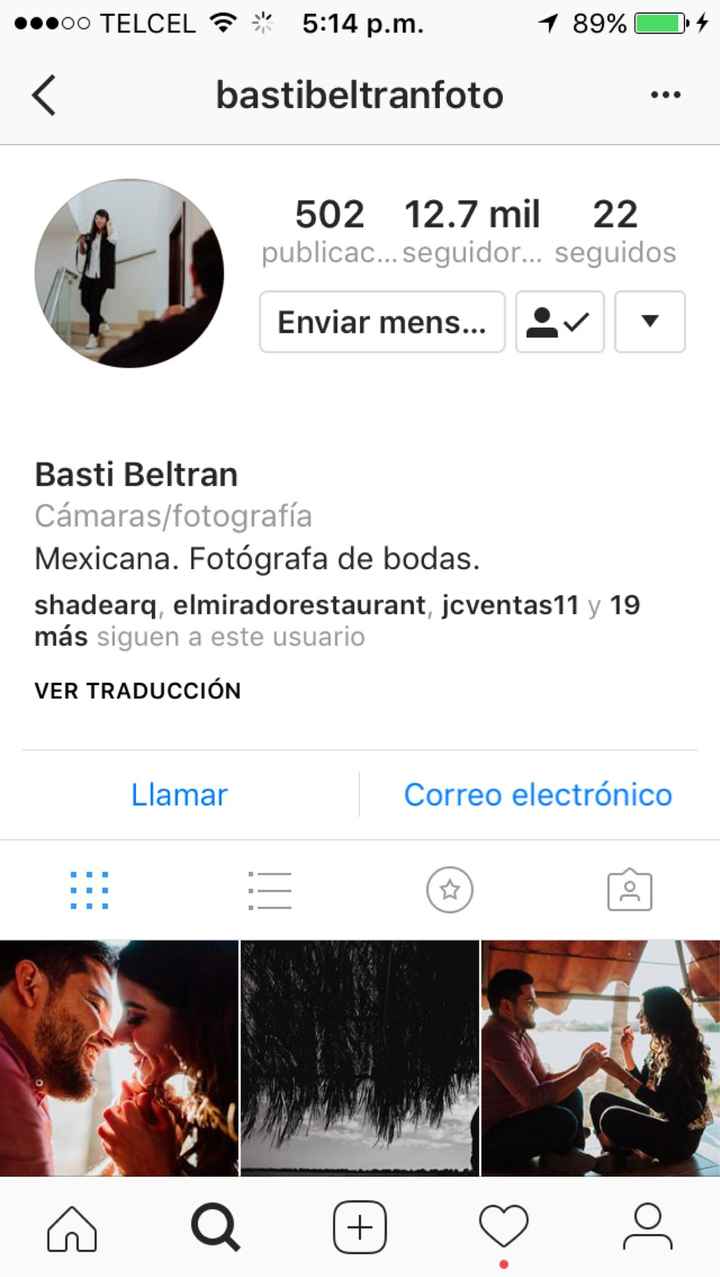Expand suggested accounts dropdown arrow
The image size is (720, 1277).
[650, 322]
